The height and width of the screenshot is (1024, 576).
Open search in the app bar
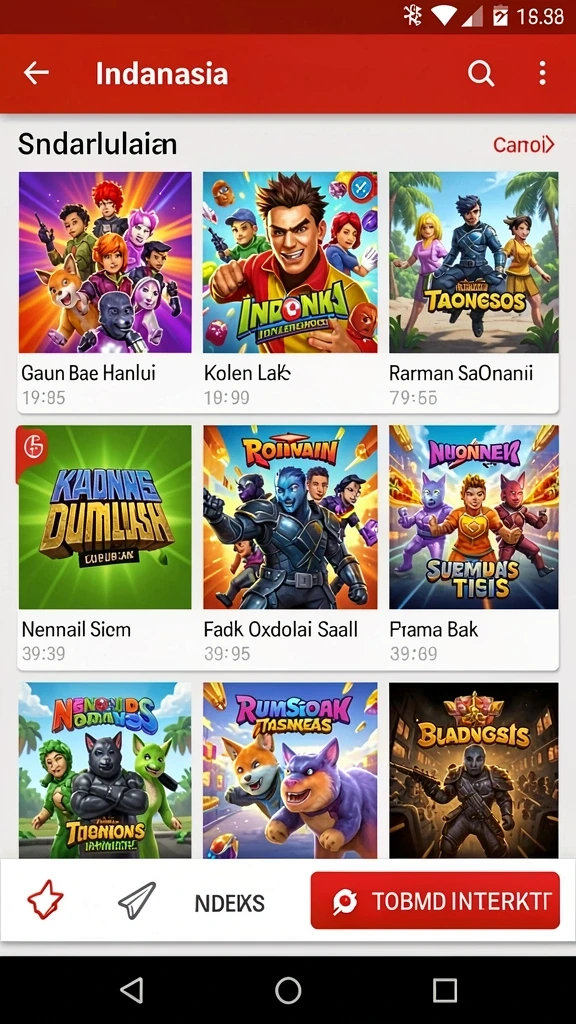click(x=481, y=74)
